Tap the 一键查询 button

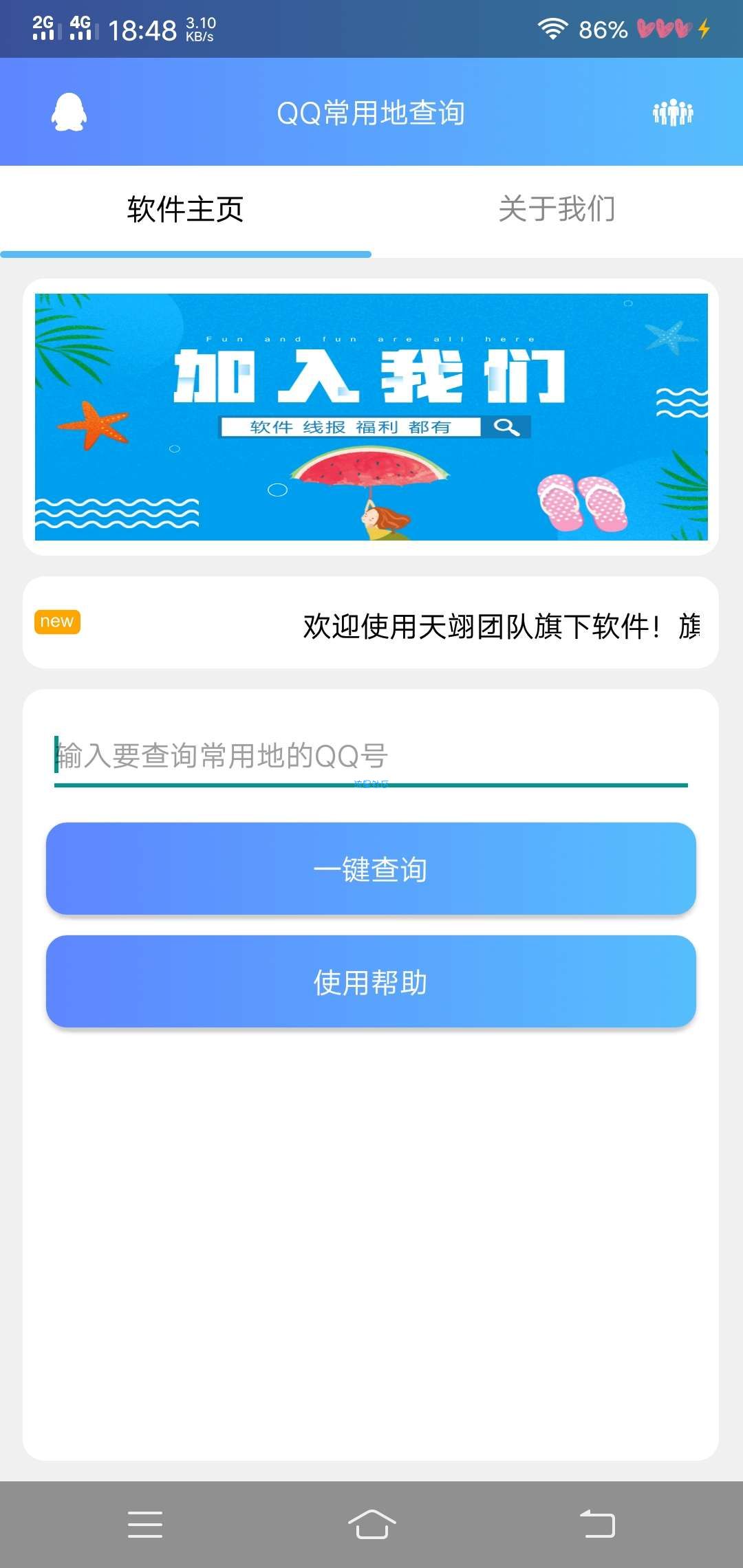(x=371, y=869)
